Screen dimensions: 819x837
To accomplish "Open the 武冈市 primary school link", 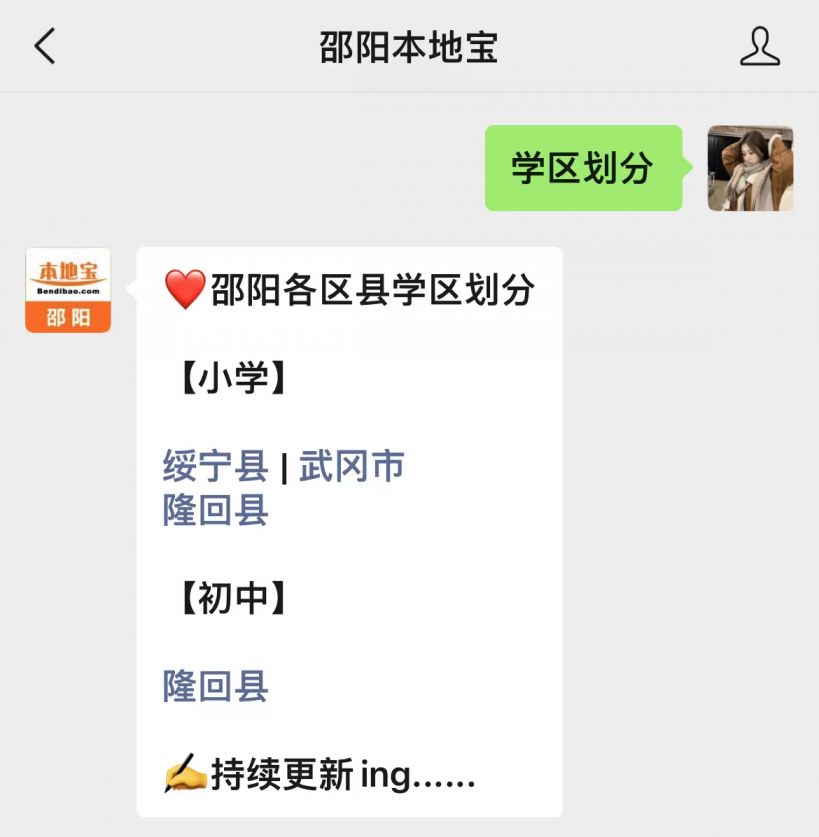I will coord(351,466).
